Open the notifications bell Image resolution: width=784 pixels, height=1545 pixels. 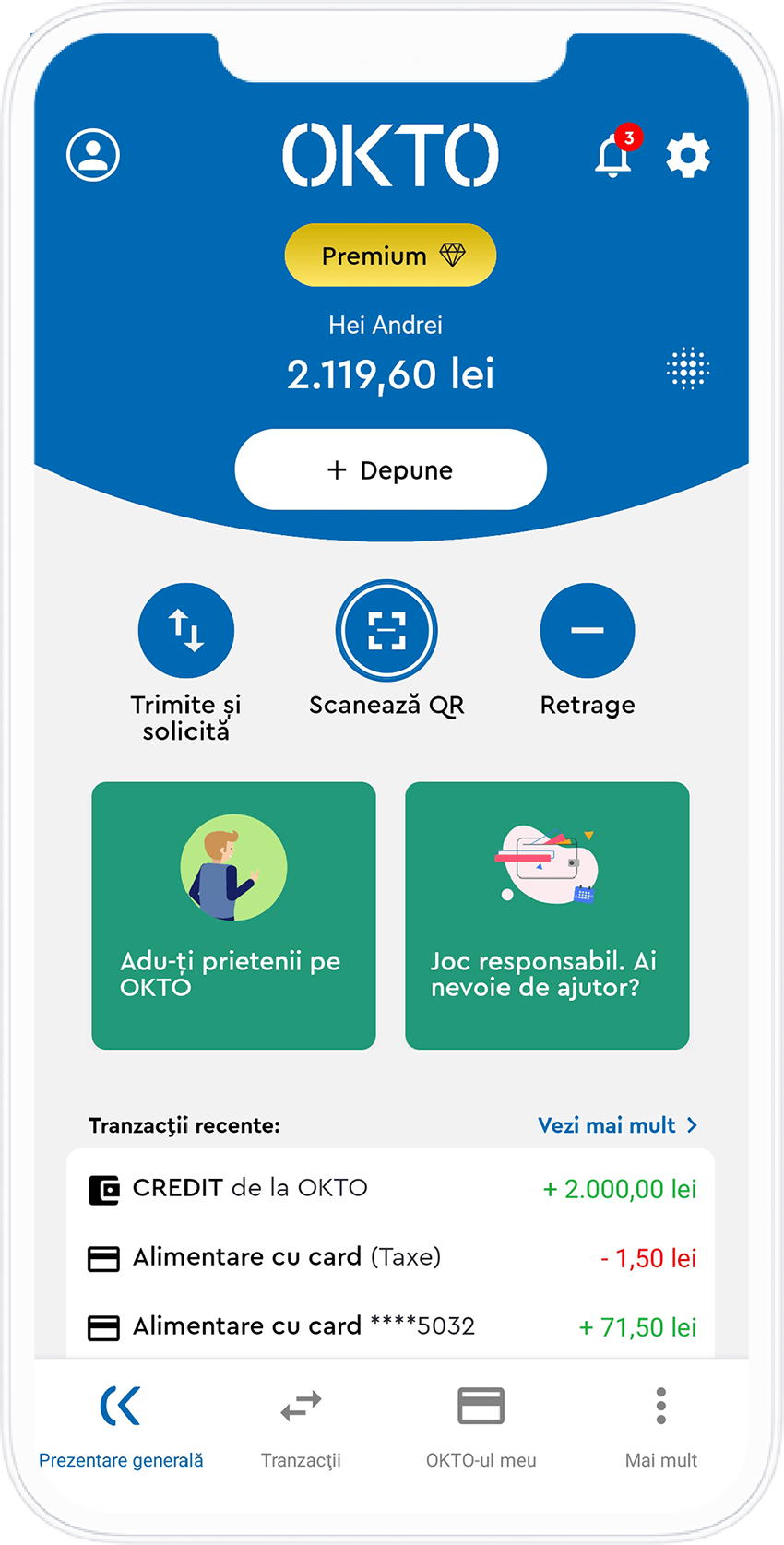[x=613, y=155]
